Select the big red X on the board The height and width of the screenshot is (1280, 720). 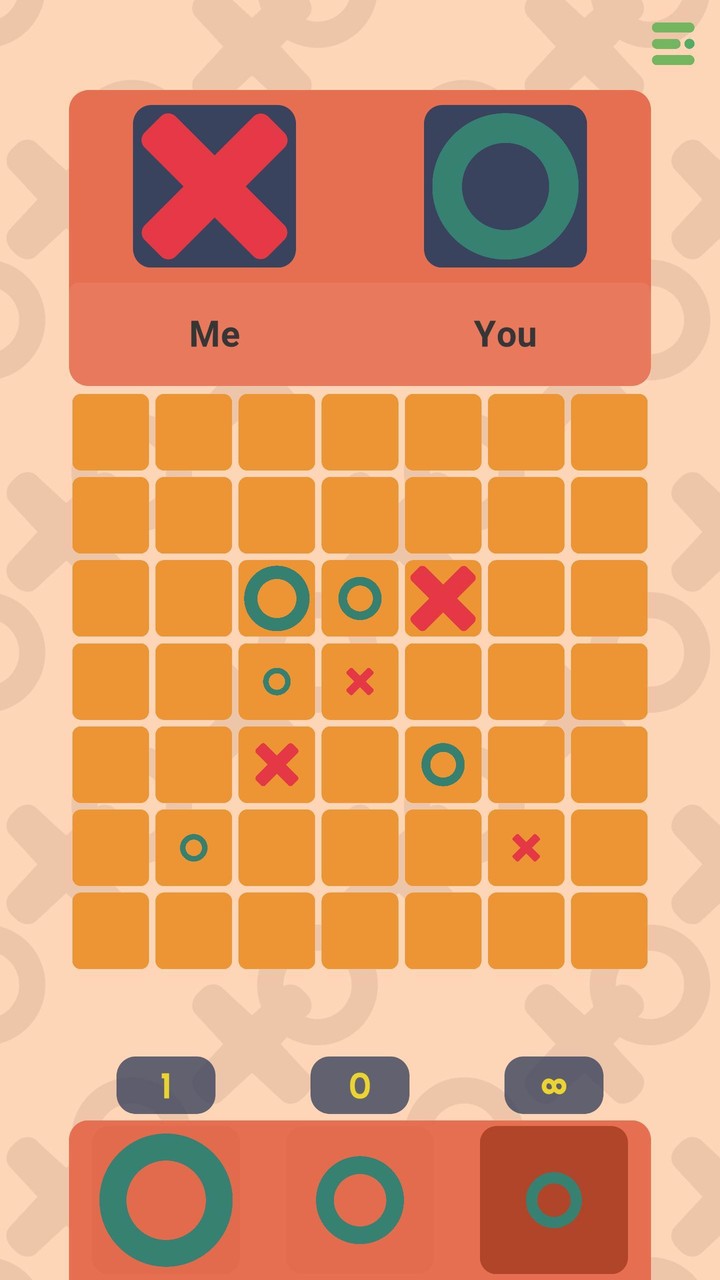pos(443,597)
